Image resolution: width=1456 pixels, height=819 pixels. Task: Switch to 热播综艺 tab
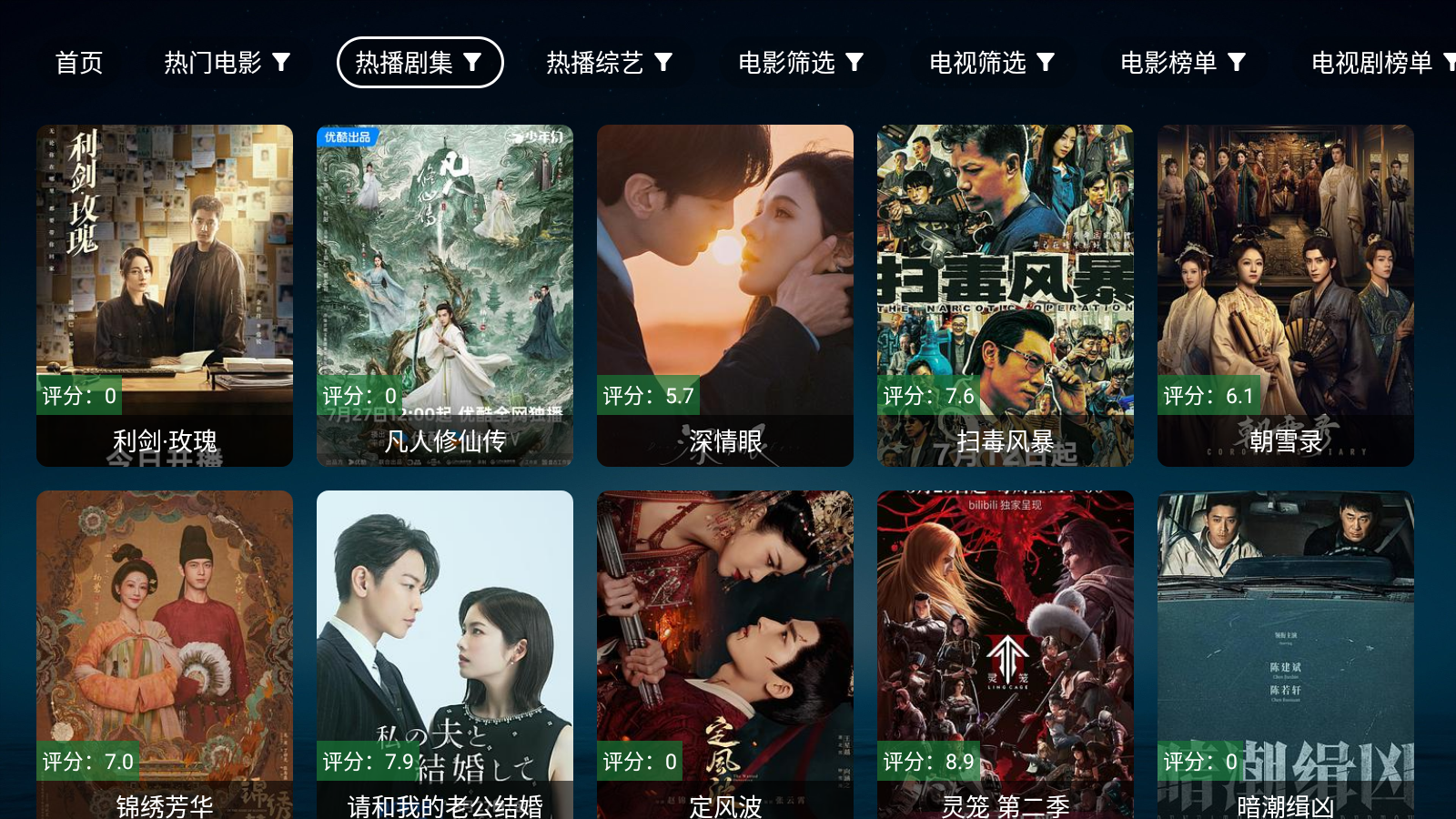tap(609, 63)
